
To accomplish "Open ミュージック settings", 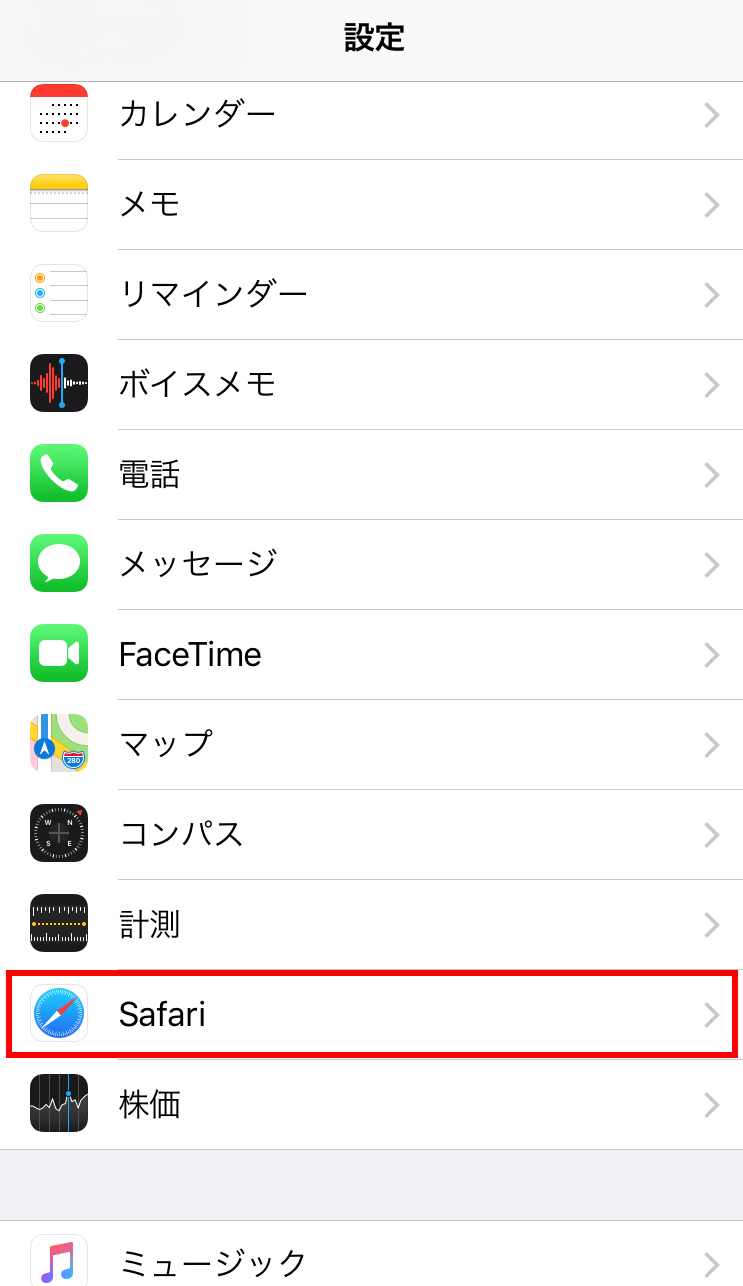I will pyautogui.click(x=371, y=1254).
